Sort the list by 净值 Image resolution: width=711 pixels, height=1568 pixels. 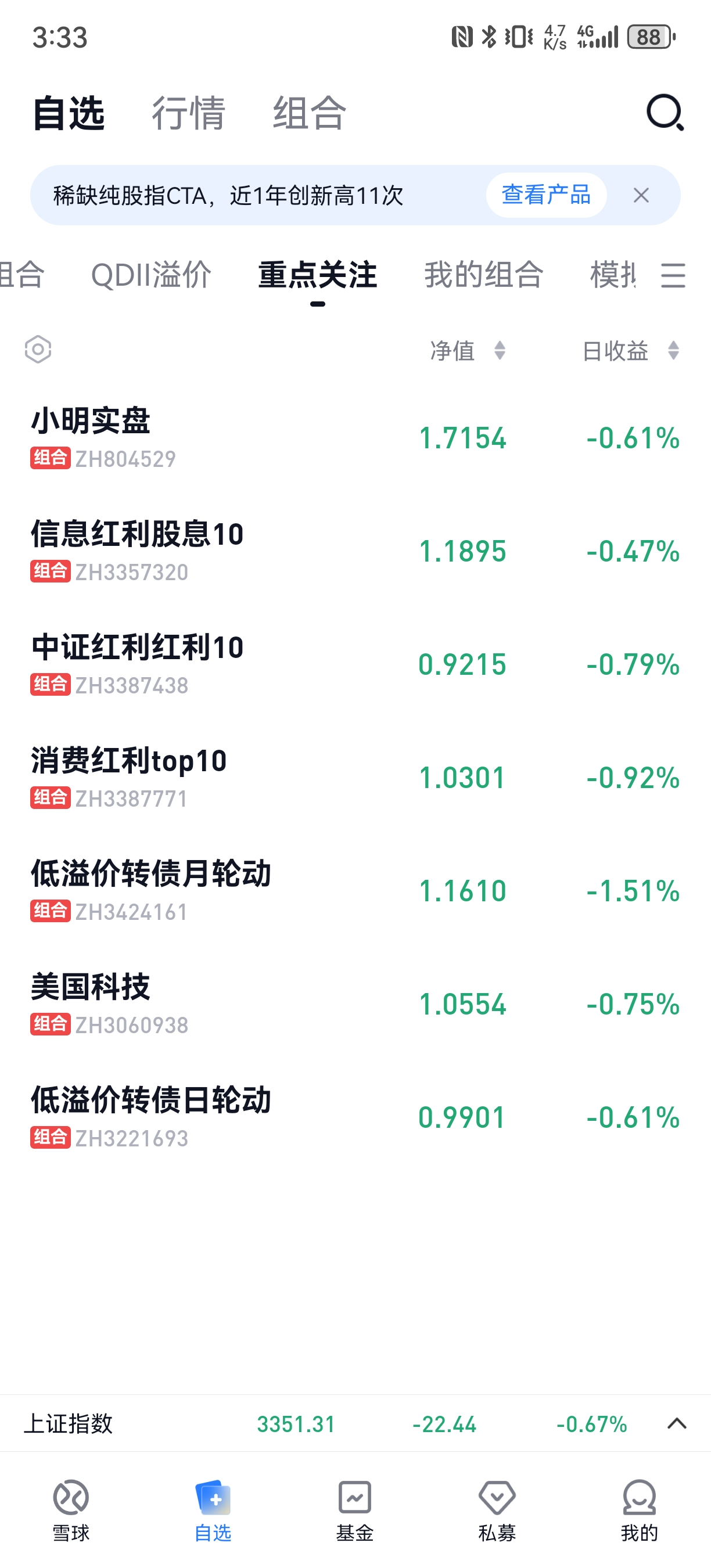tap(468, 351)
